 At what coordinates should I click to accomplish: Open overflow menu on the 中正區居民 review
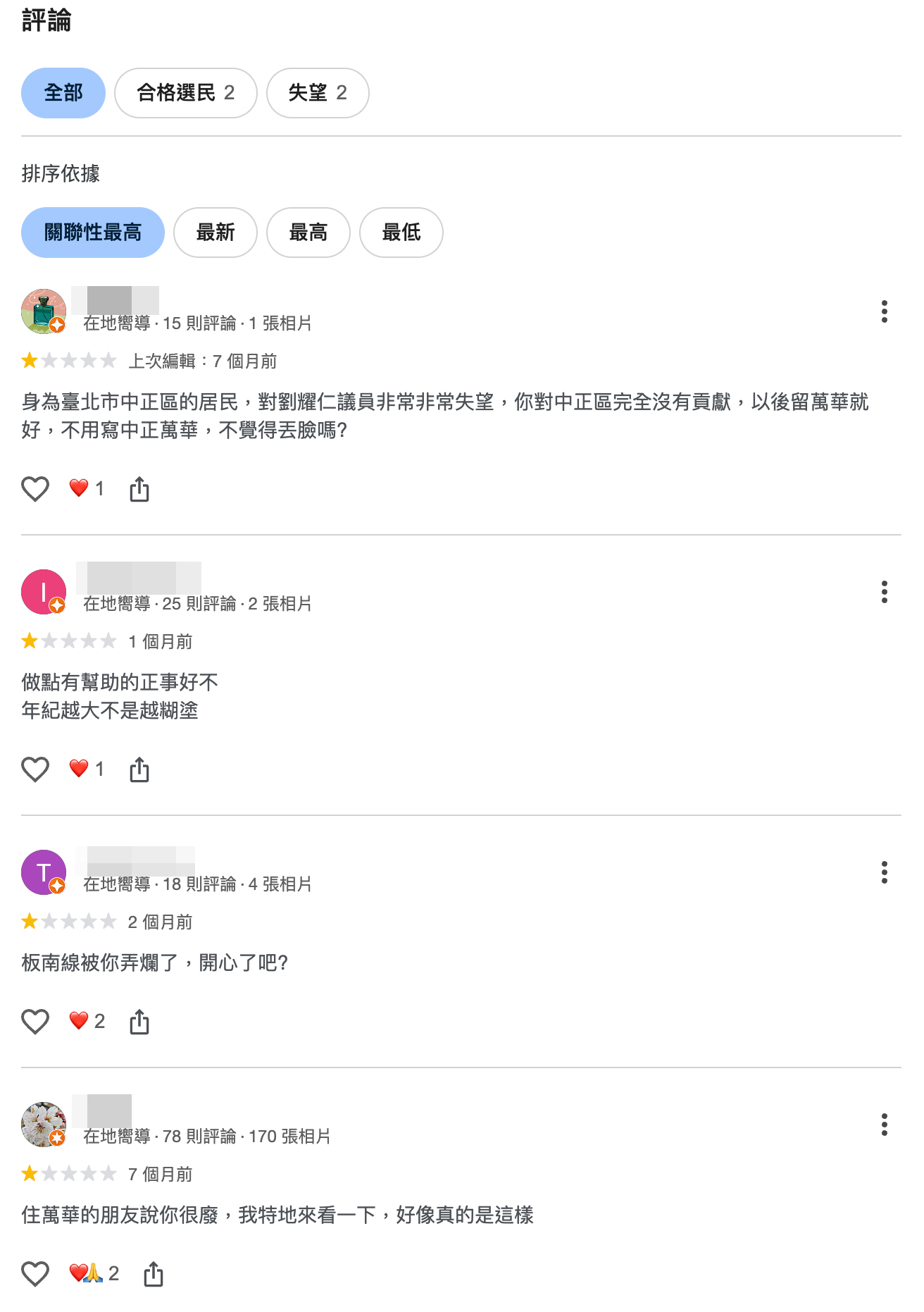884,311
